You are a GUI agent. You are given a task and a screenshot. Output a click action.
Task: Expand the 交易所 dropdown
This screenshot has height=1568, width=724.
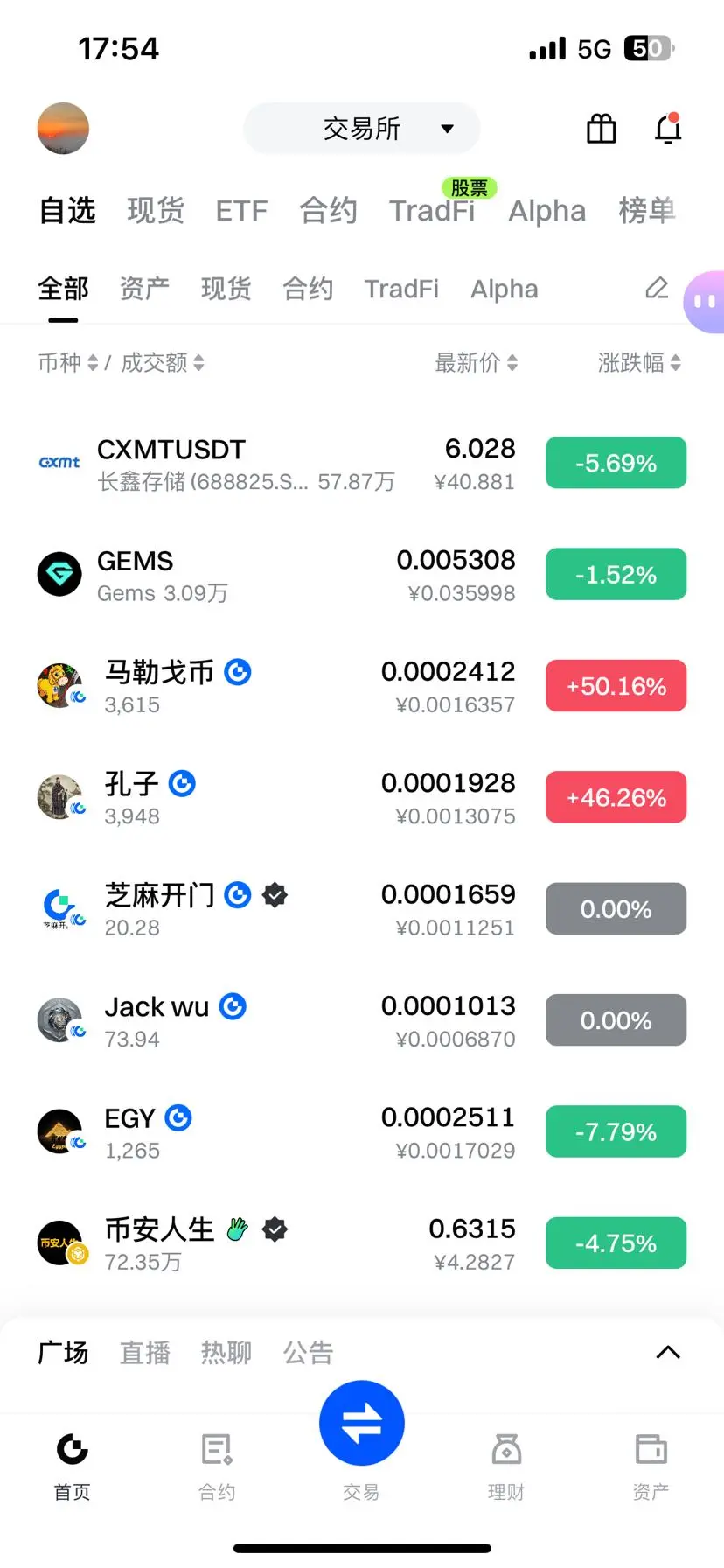tap(362, 129)
